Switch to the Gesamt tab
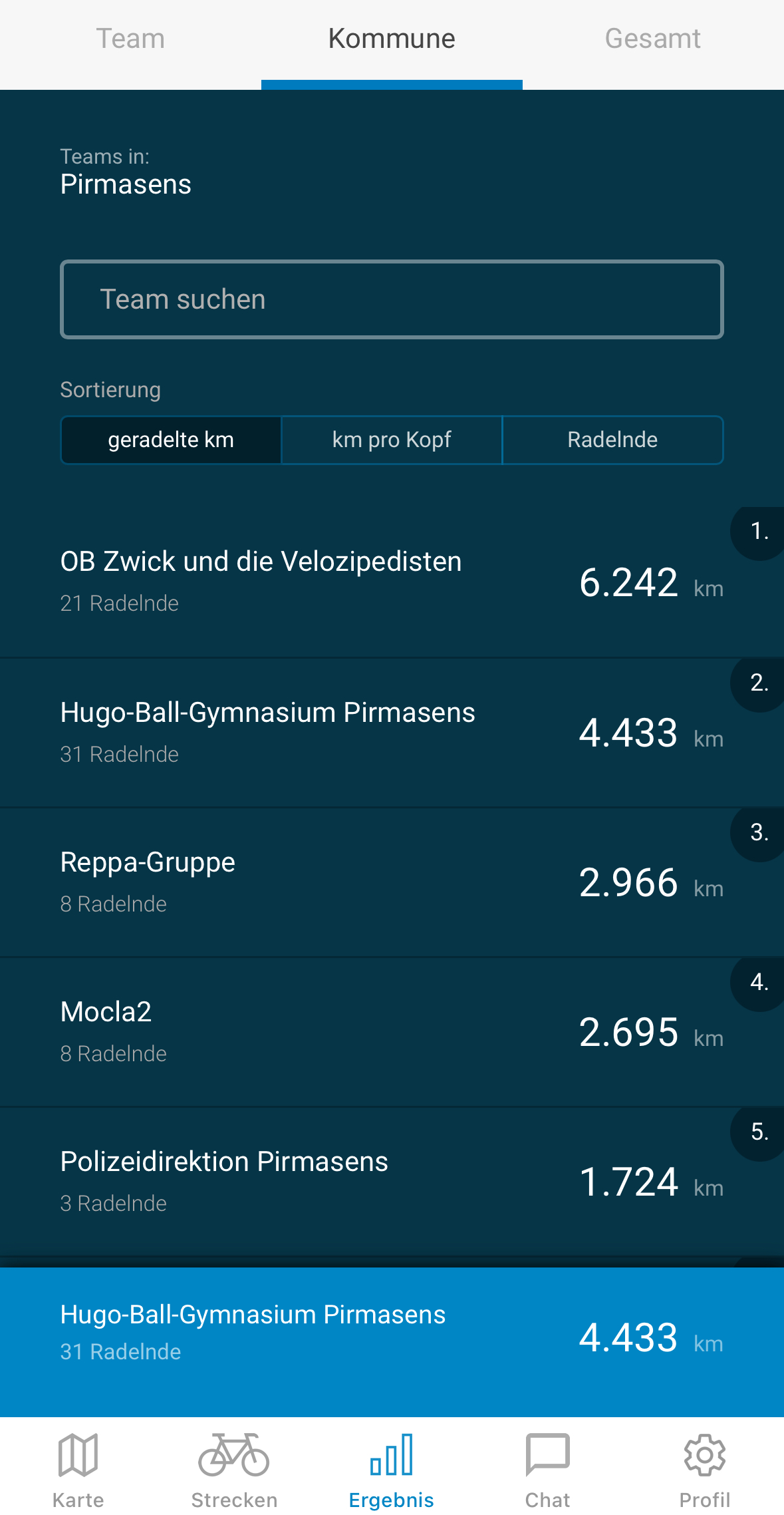The width and height of the screenshot is (784, 1515). pos(653,39)
